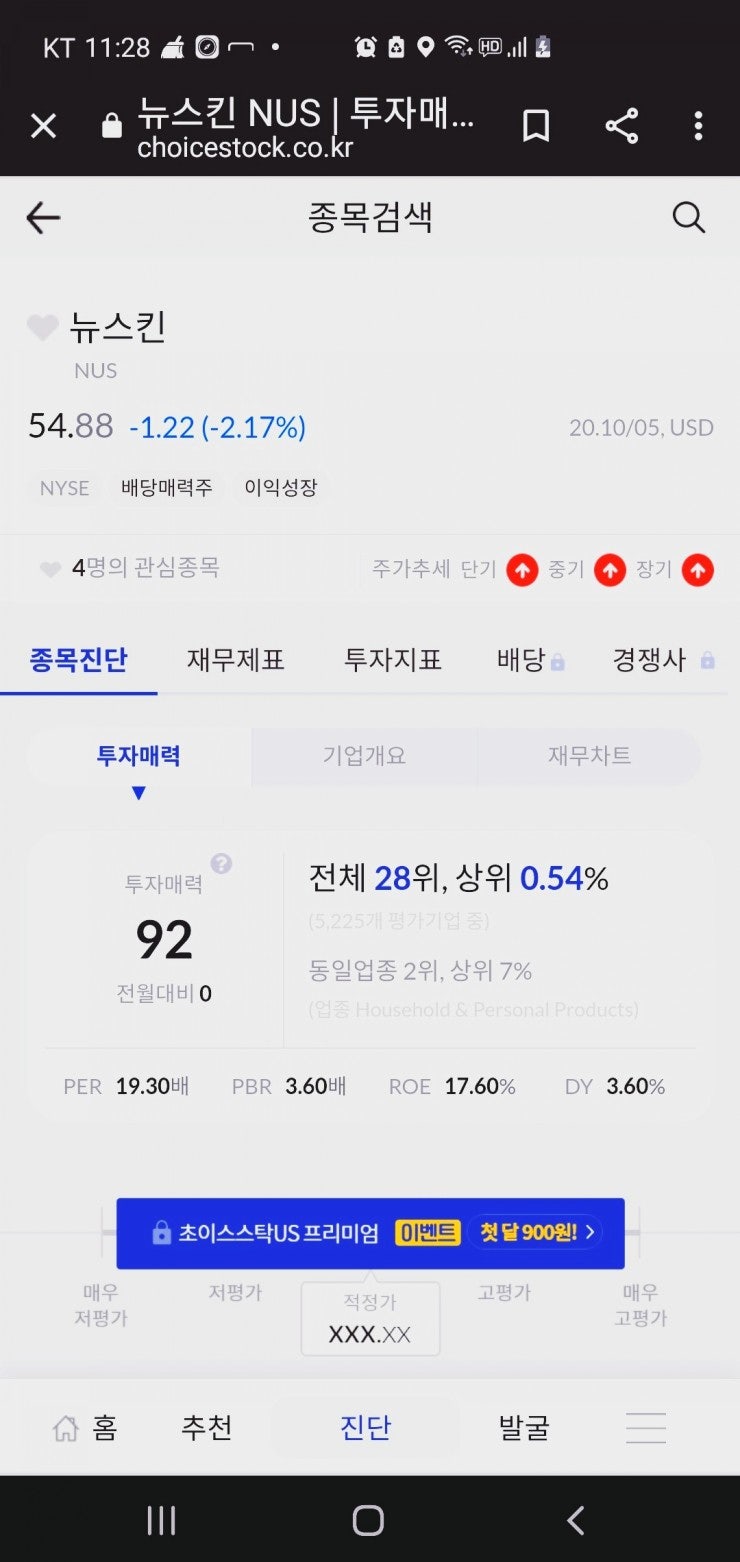
Task: Switch to the 투자지표 tab
Action: click(392, 660)
